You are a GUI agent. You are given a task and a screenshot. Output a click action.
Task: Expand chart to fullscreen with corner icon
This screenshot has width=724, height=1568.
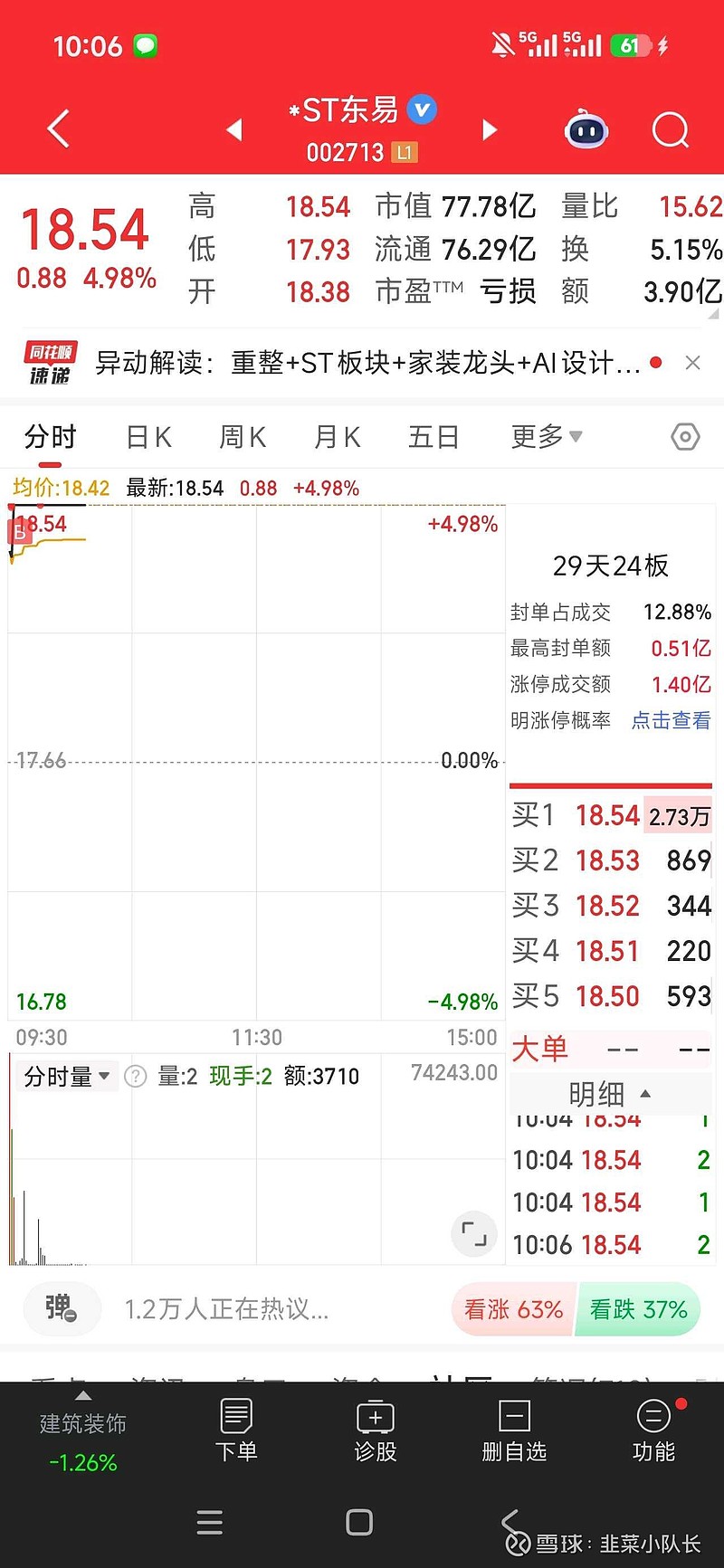474,1234
